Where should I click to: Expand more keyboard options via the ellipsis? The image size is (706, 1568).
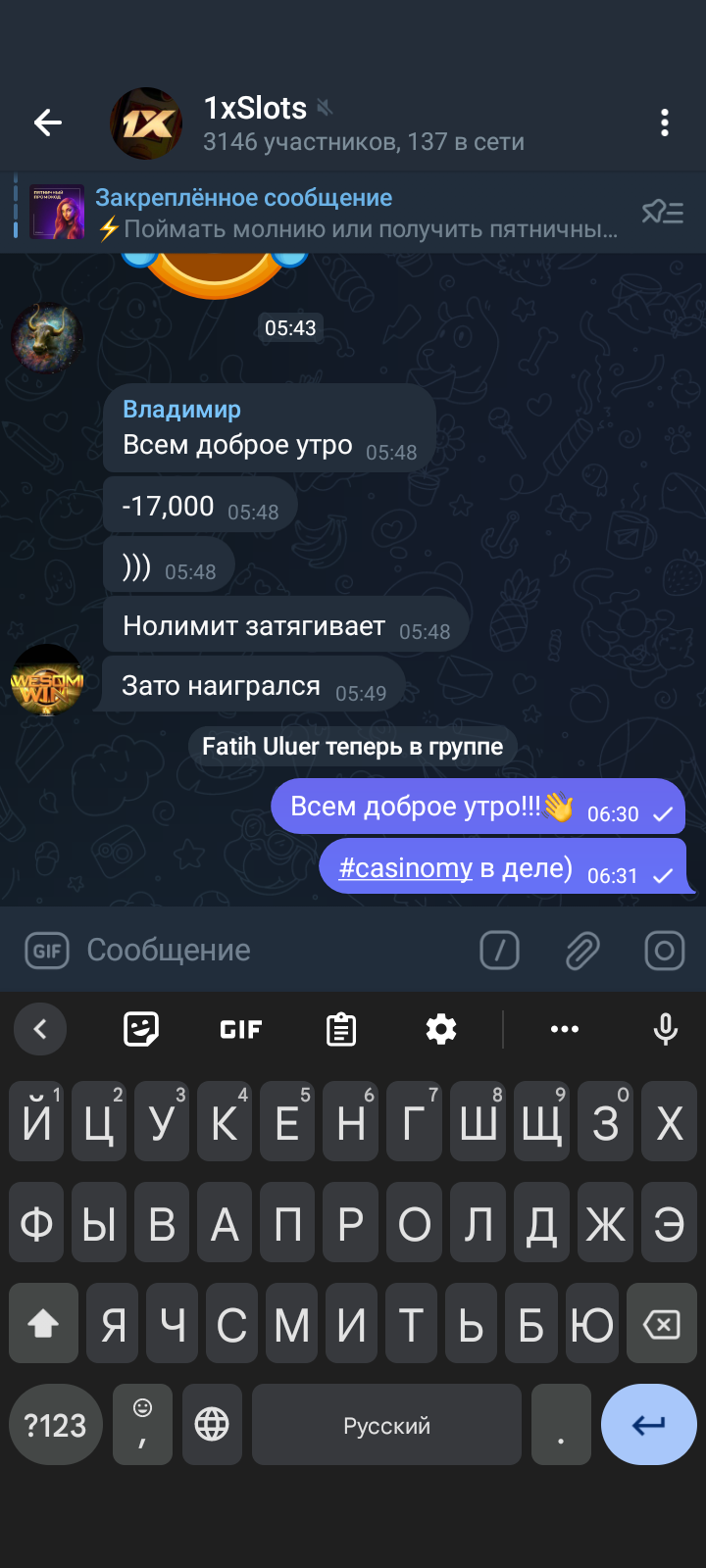(564, 1029)
